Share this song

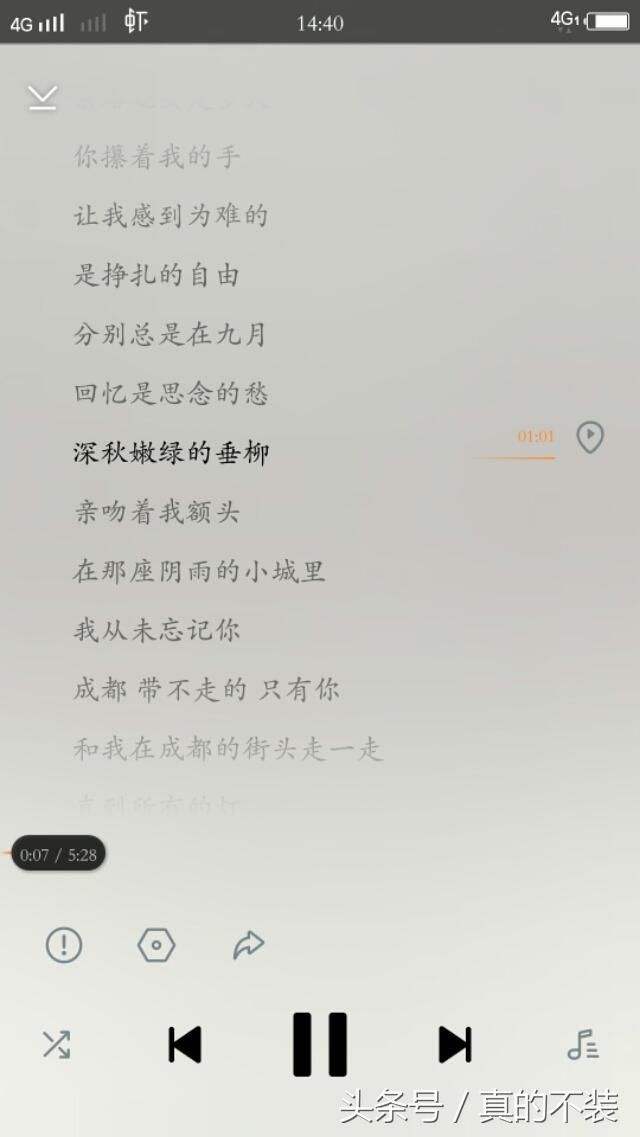(x=249, y=945)
